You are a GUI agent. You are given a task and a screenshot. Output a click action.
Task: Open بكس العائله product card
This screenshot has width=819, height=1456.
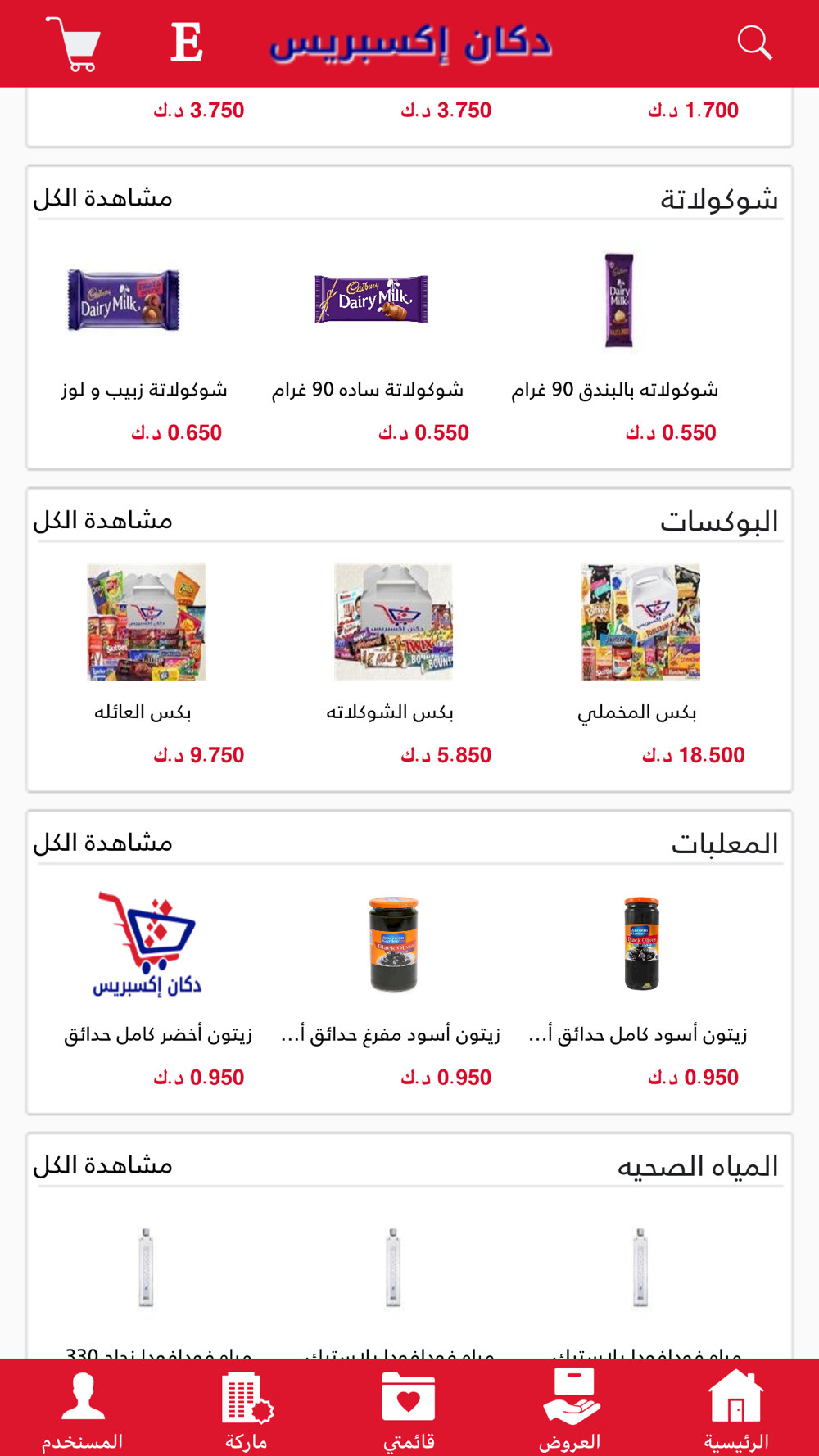pyautogui.click(x=146, y=665)
